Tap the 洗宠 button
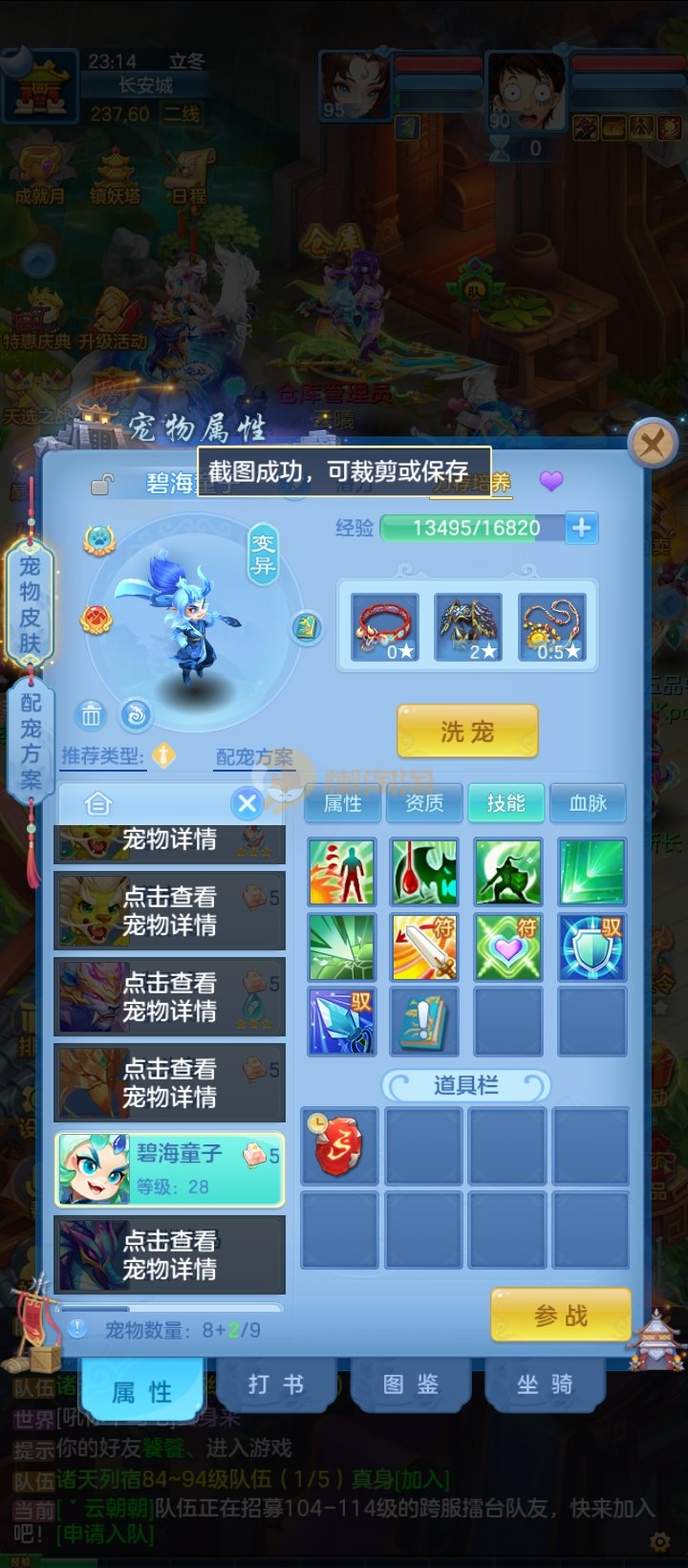 pos(467,732)
